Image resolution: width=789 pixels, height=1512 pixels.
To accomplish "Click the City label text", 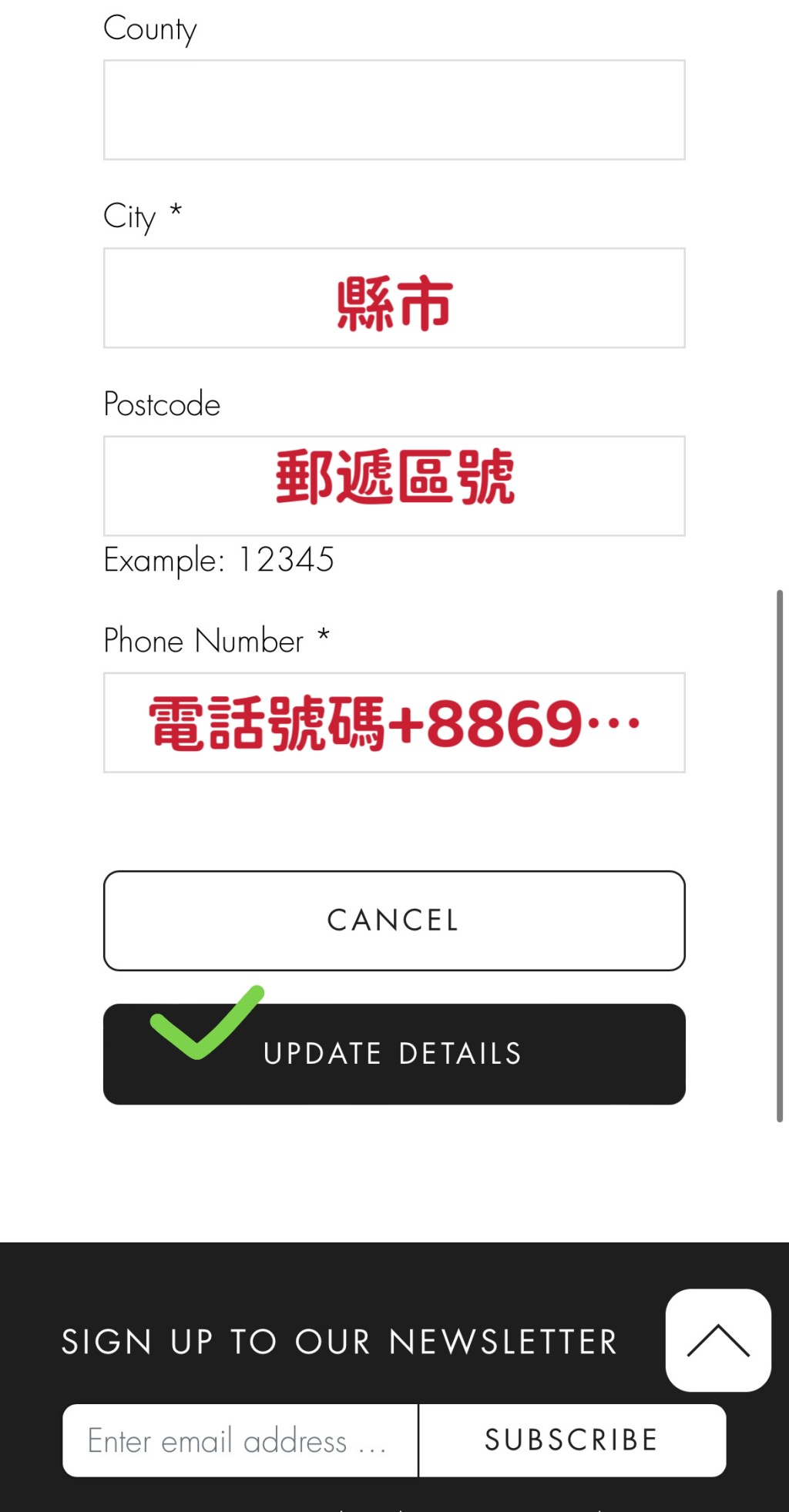I will (131, 216).
